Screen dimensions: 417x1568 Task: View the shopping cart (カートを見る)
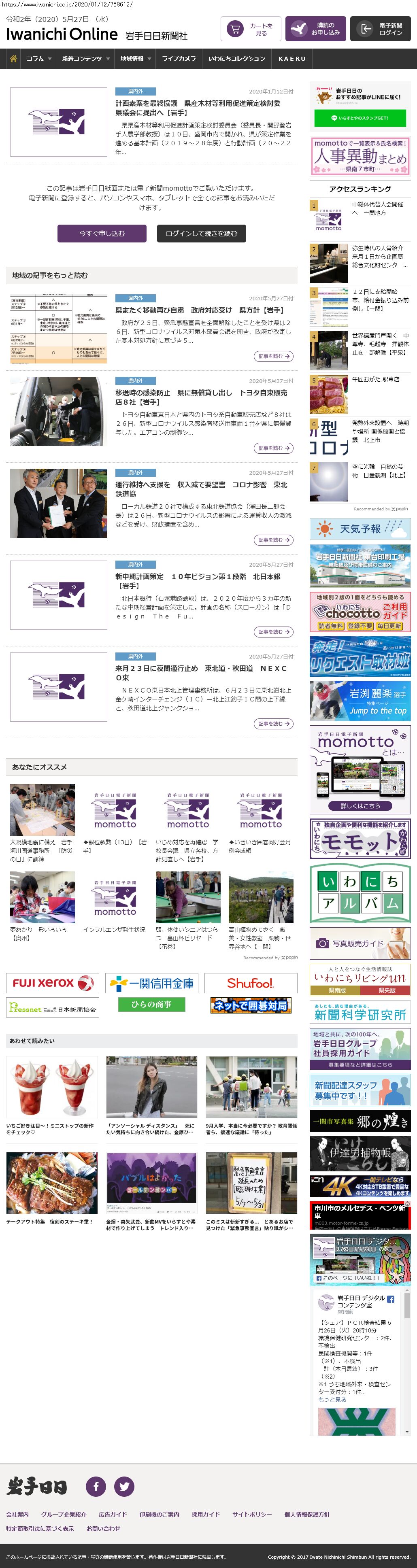point(250,29)
